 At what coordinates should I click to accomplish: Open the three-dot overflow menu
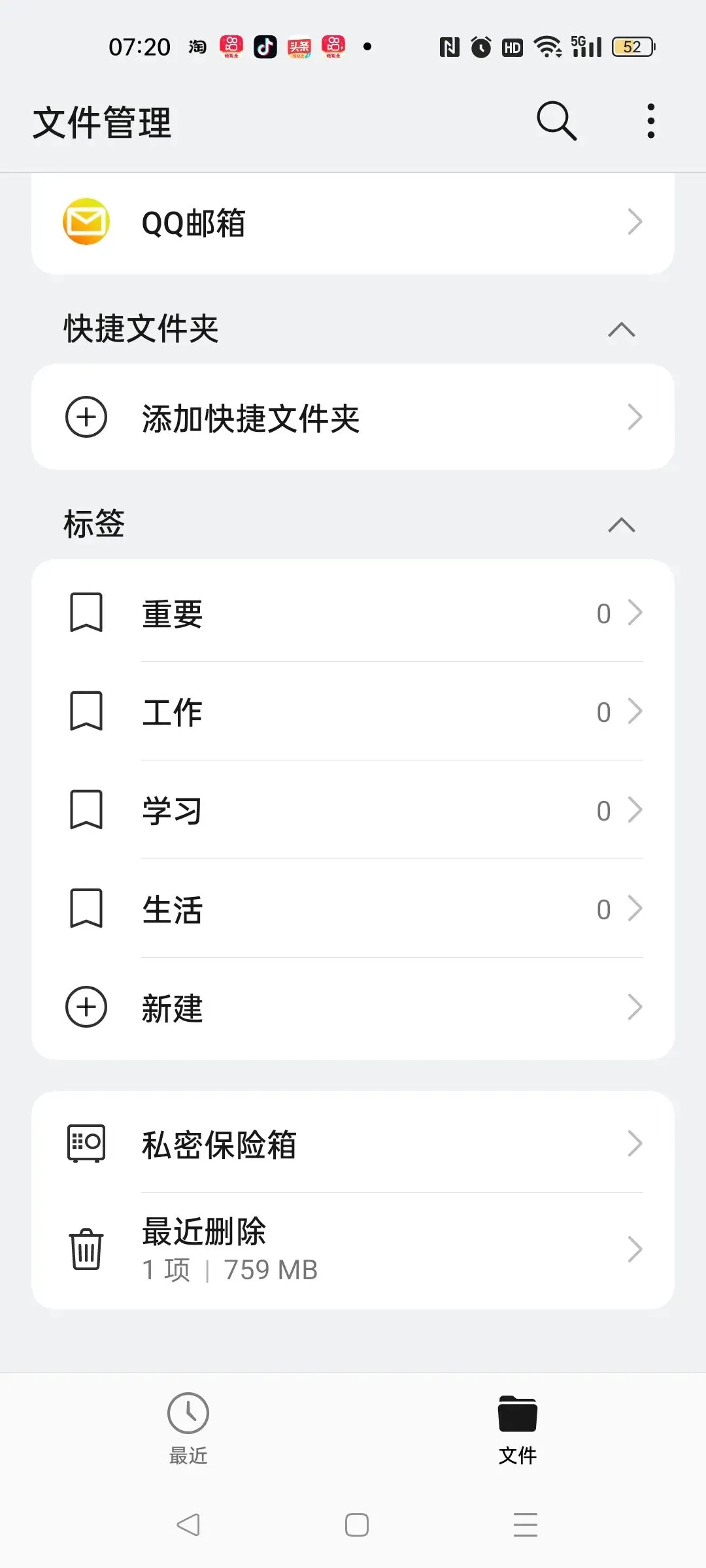click(x=650, y=121)
